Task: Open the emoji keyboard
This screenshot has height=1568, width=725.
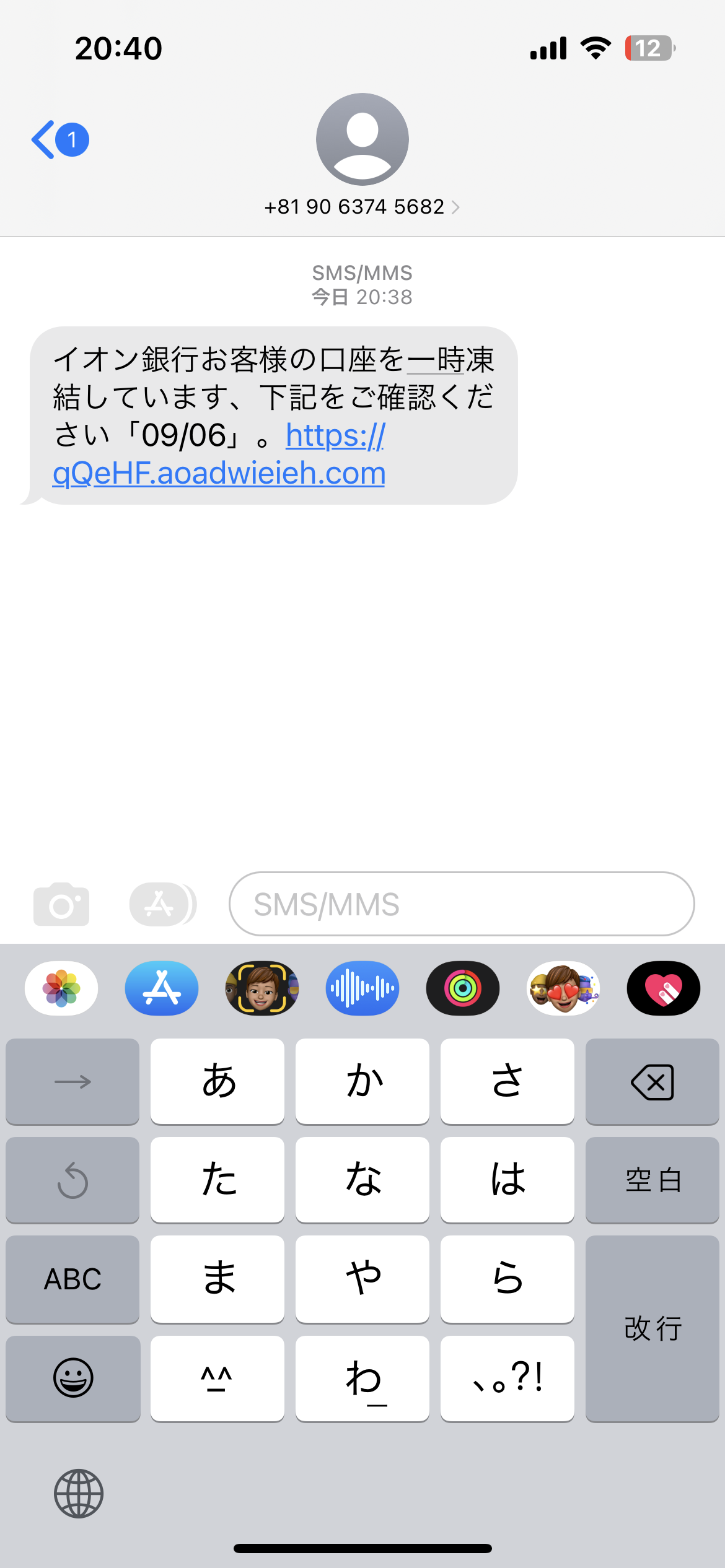Action: point(72,1378)
